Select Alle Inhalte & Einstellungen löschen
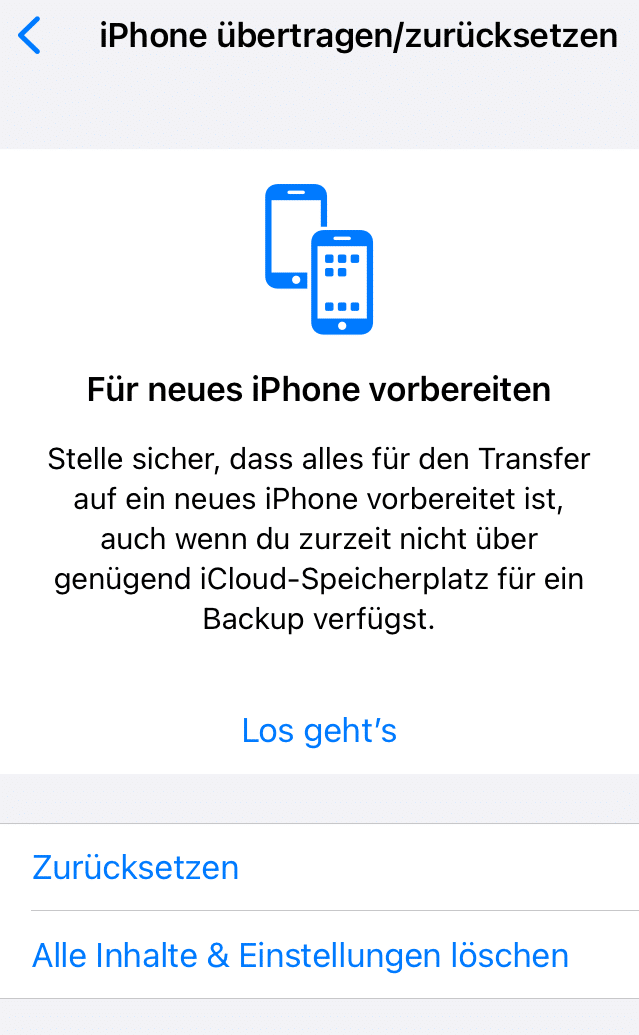639x1035 pixels. click(300, 955)
